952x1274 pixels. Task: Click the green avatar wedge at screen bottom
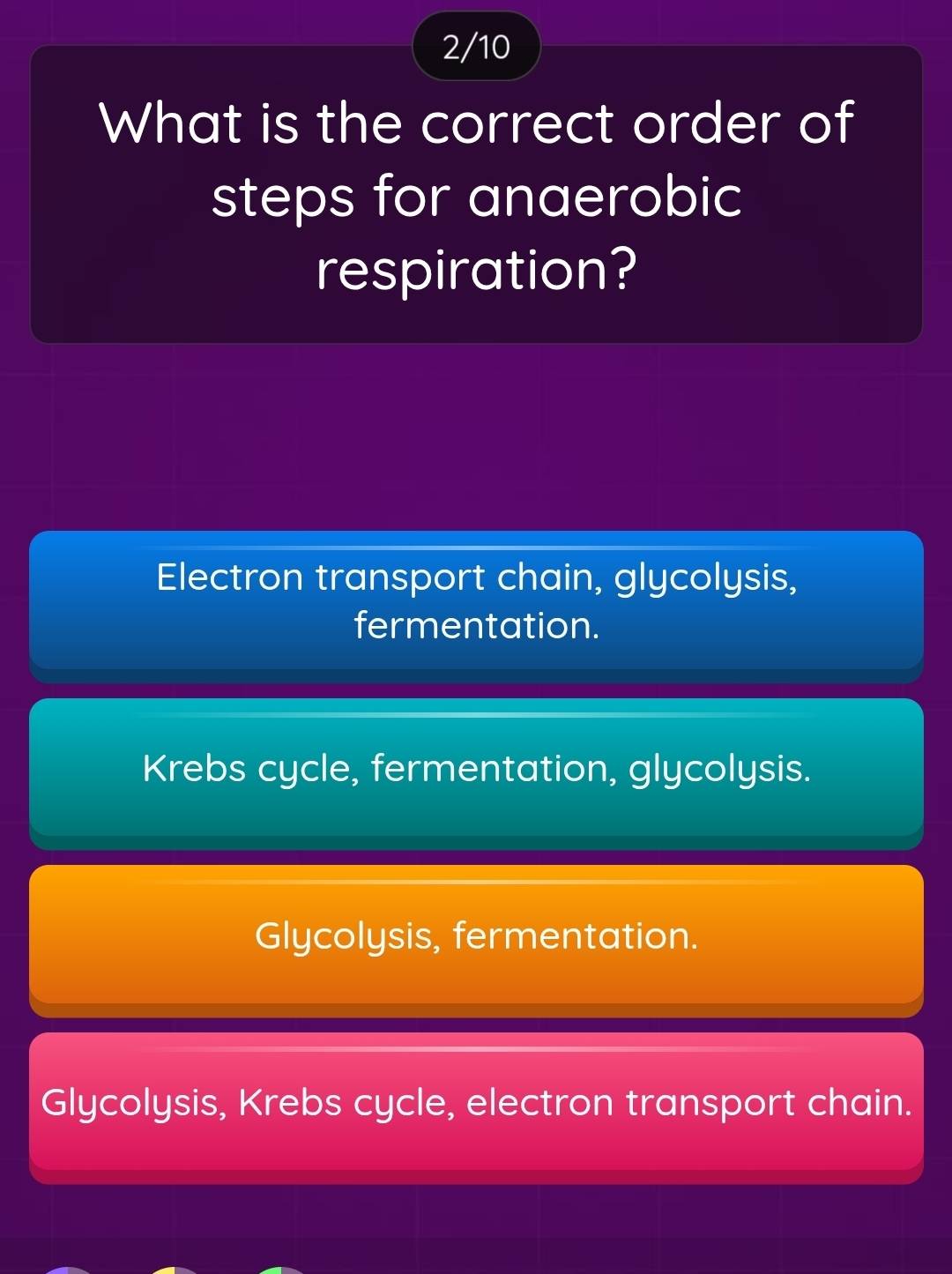click(273, 1268)
